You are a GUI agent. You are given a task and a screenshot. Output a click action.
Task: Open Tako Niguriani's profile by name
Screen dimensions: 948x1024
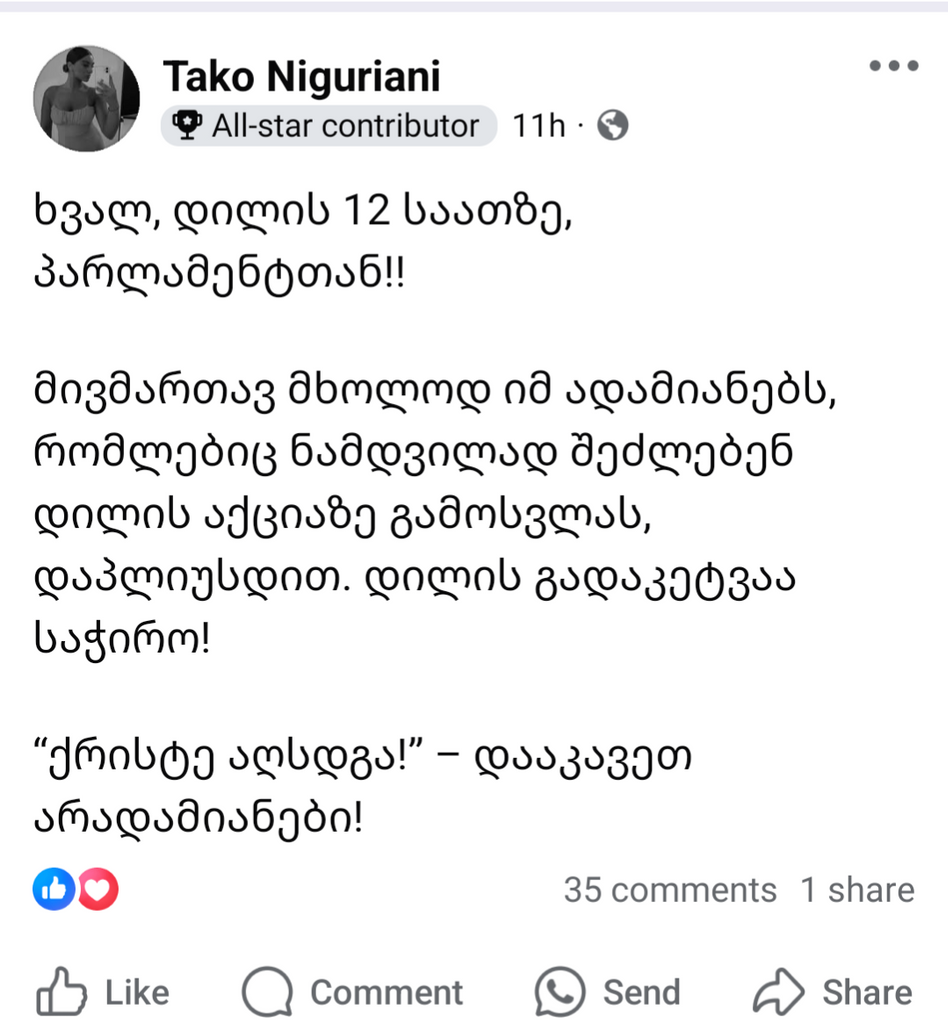point(301,76)
